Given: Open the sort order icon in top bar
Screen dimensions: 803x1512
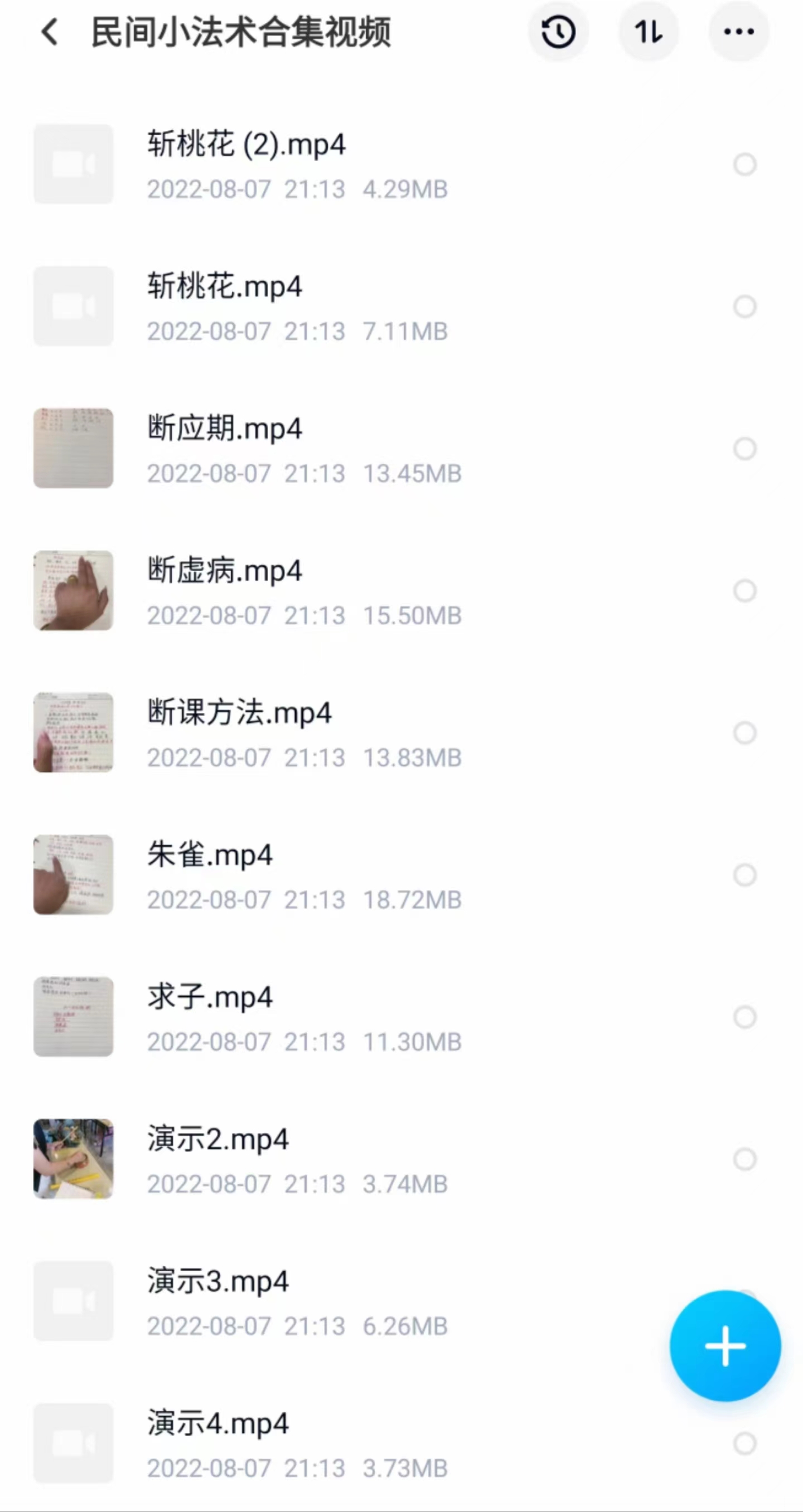Looking at the screenshot, I should (x=649, y=32).
